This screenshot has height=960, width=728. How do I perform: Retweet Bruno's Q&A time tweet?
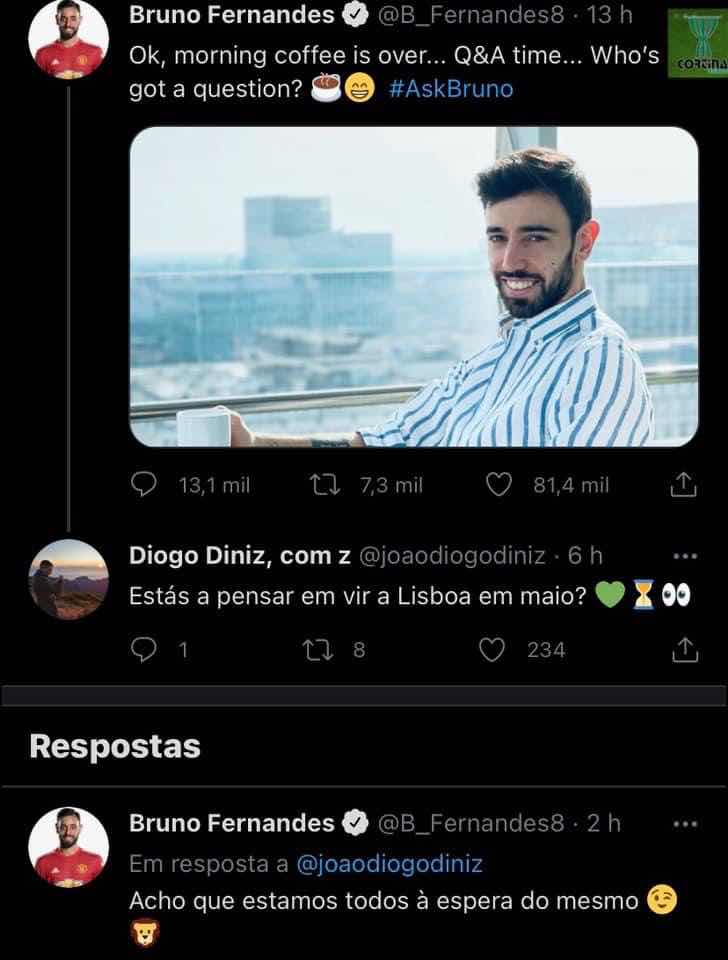click(x=323, y=485)
